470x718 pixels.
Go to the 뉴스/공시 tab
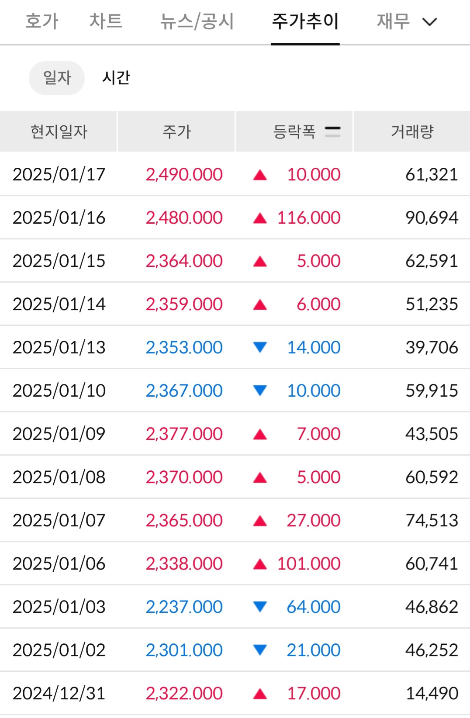(197, 22)
